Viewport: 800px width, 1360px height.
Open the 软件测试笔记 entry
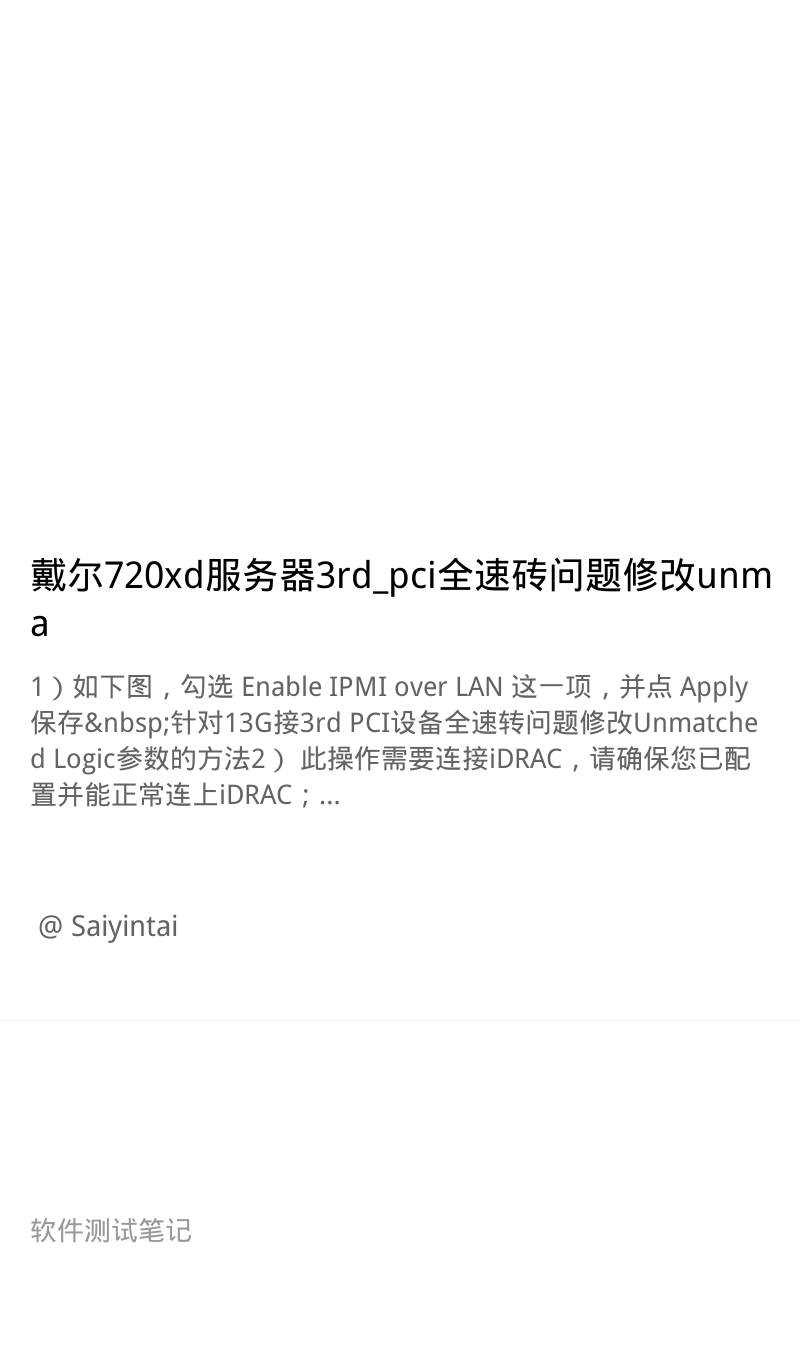click(x=111, y=1230)
